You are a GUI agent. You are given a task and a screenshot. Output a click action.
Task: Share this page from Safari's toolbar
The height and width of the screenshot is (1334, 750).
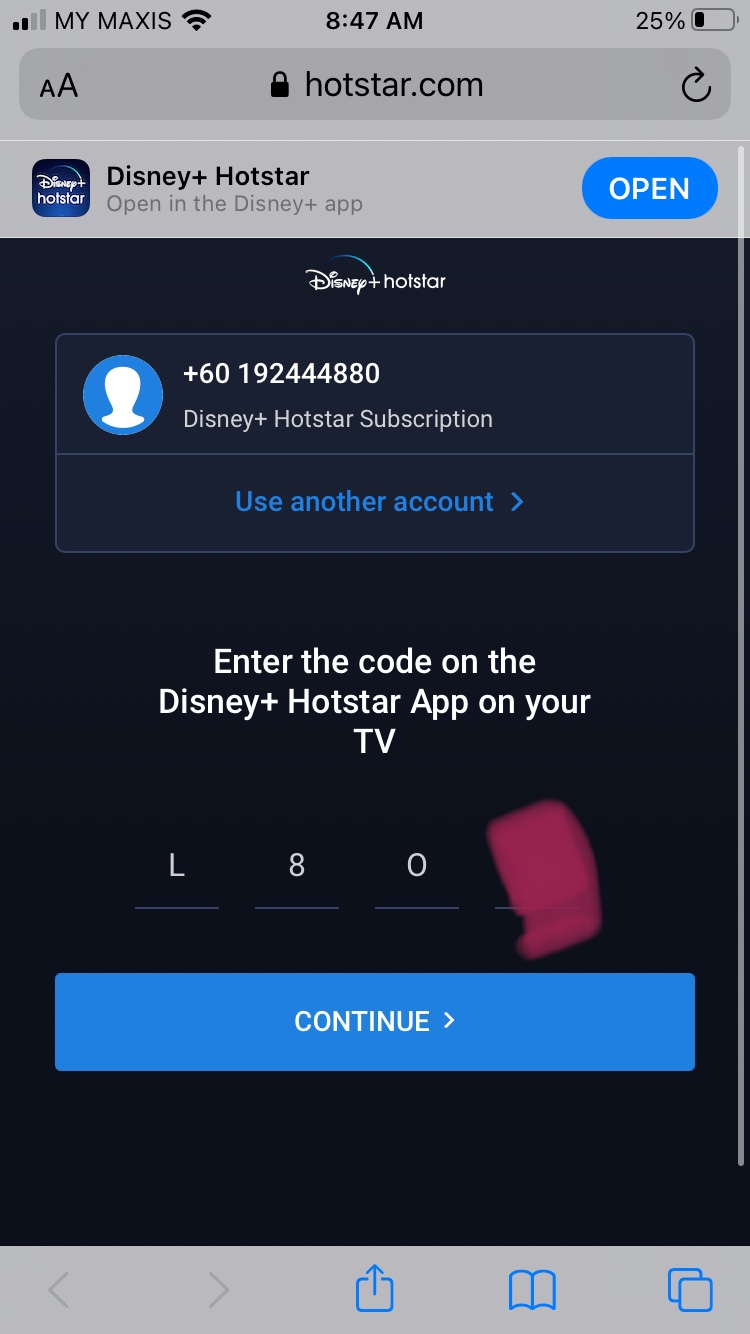375,1289
